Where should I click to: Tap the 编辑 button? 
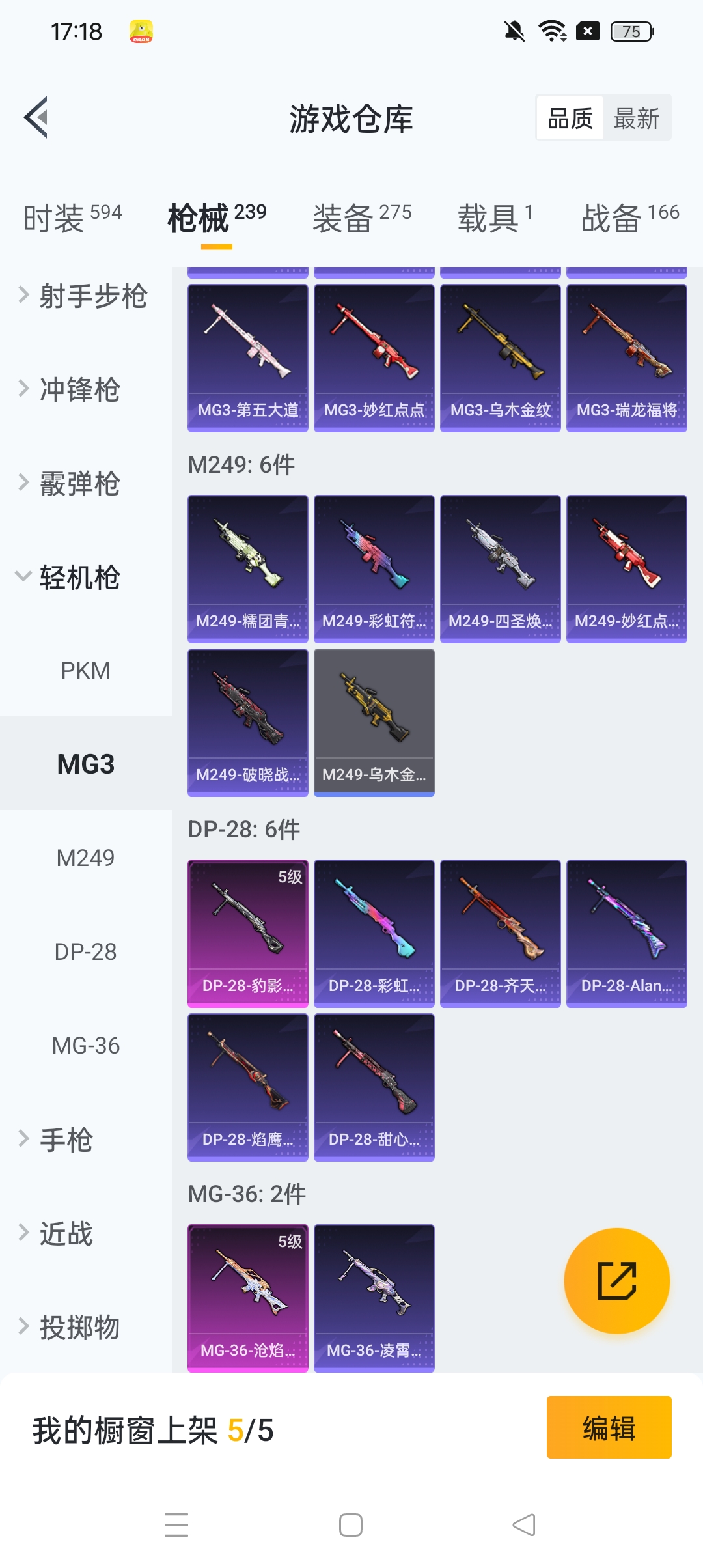(x=609, y=1427)
